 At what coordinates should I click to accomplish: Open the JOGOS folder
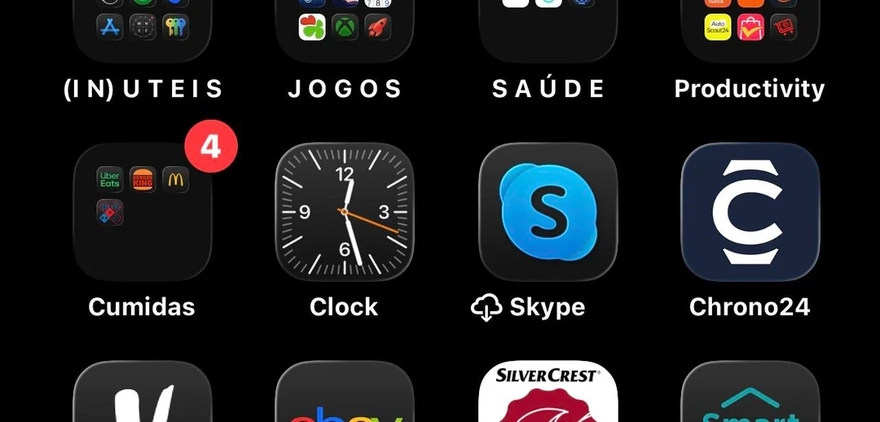click(x=344, y=28)
